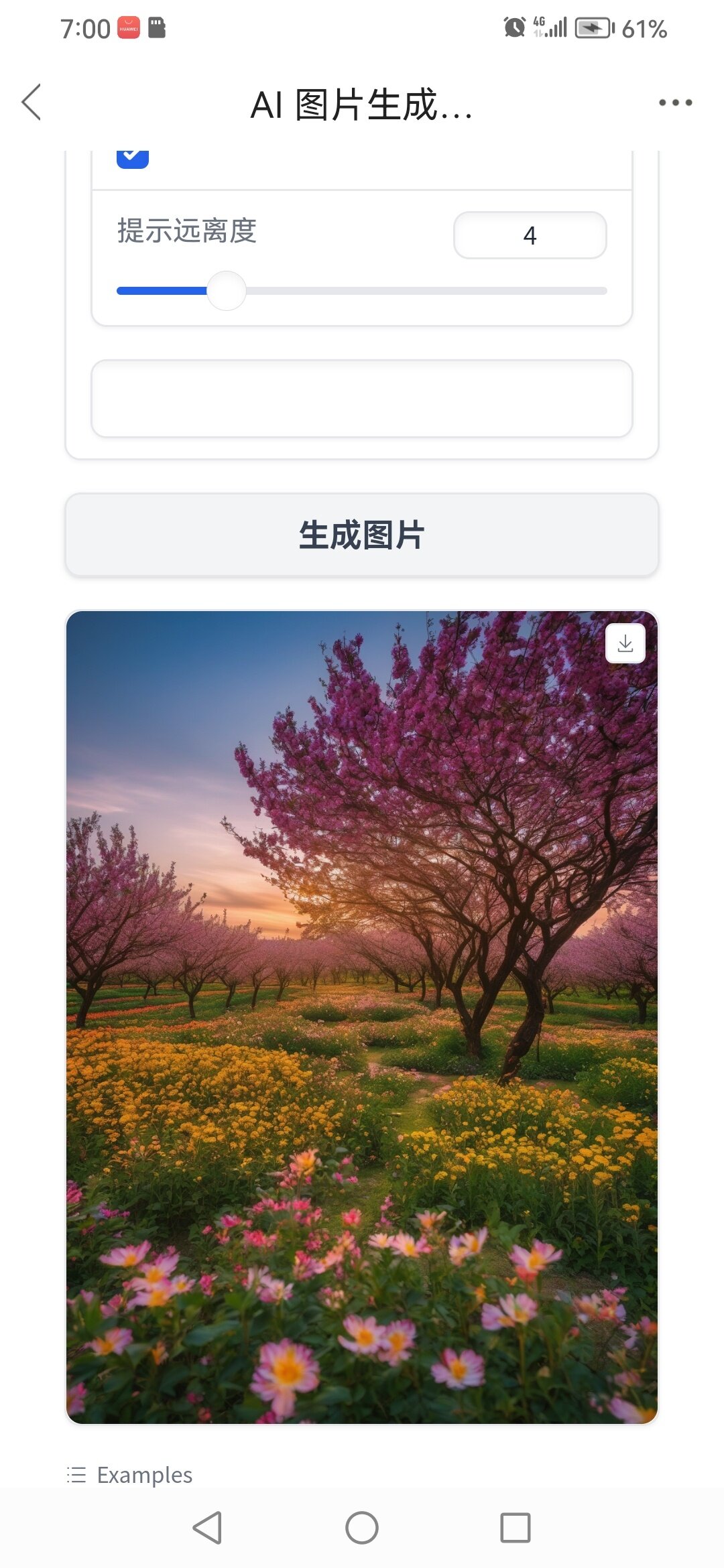The width and height of the screenshot is (724, 1568).
Task: Open the three-dot overflow menu
Action: click(x=674, y=103)
